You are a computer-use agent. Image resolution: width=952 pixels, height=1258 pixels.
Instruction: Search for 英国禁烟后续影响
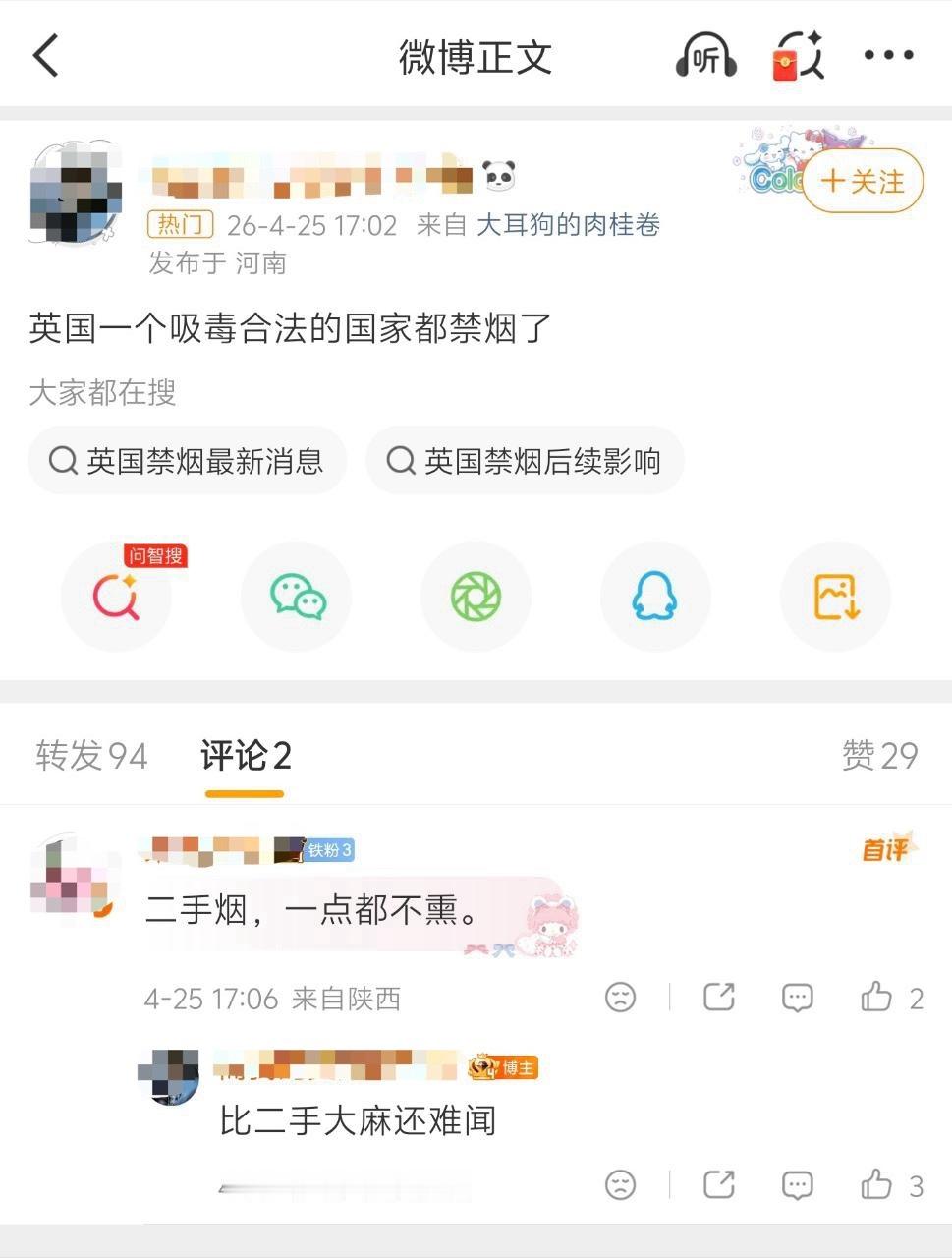(525, 460)
